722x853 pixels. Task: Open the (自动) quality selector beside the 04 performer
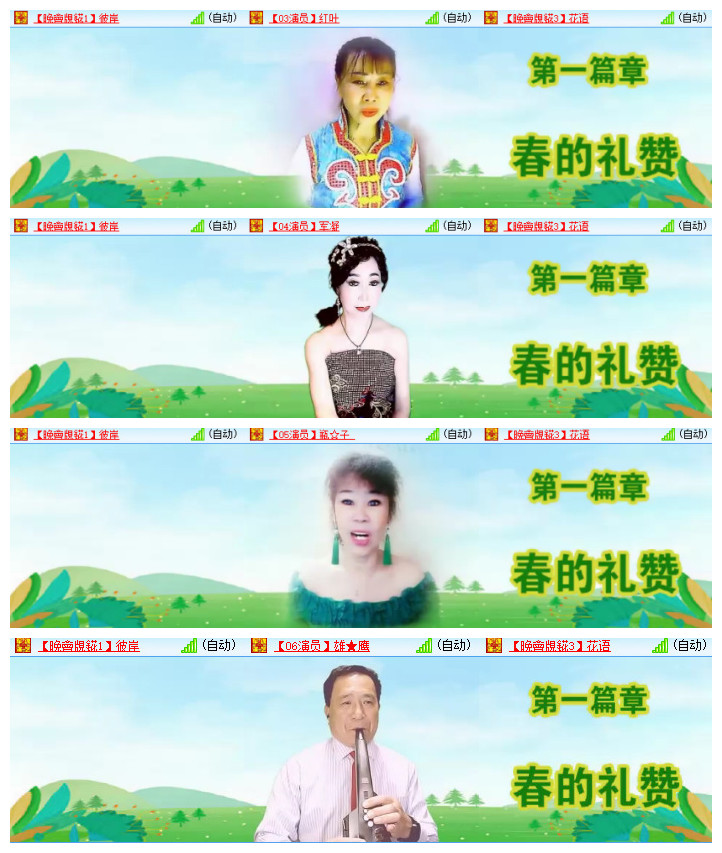click(455, 226)
